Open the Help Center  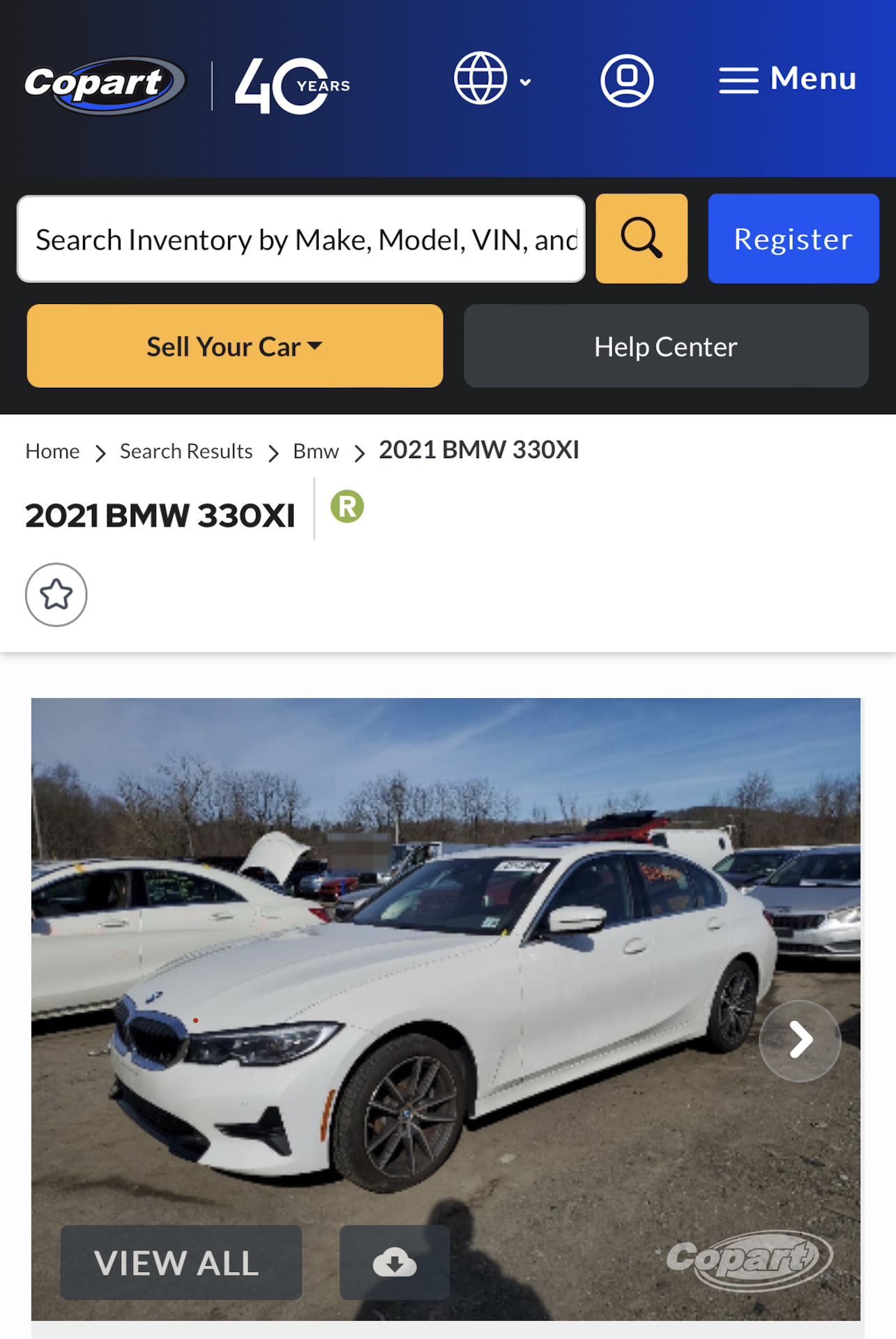(x=665, y=346)
